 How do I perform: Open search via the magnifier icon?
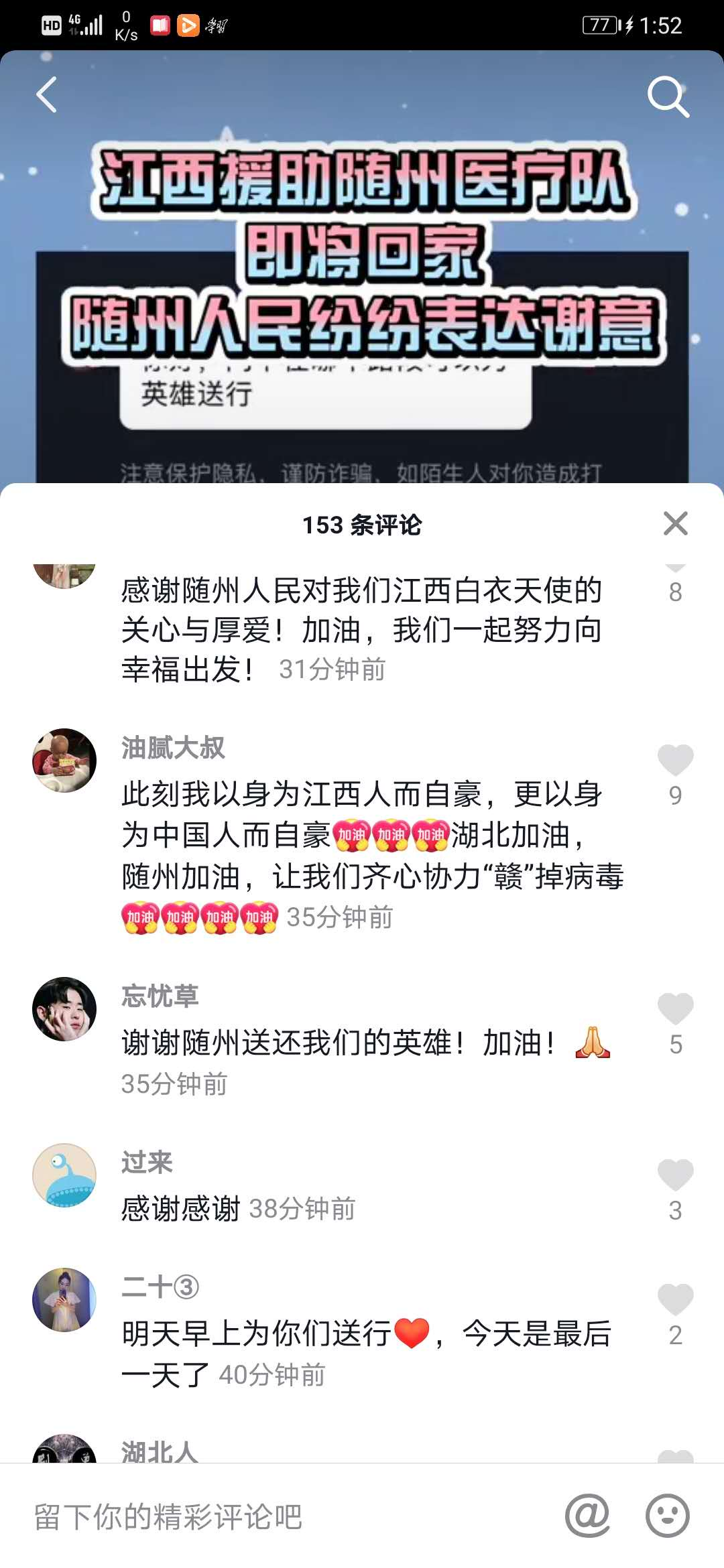[x=668, y=96]
